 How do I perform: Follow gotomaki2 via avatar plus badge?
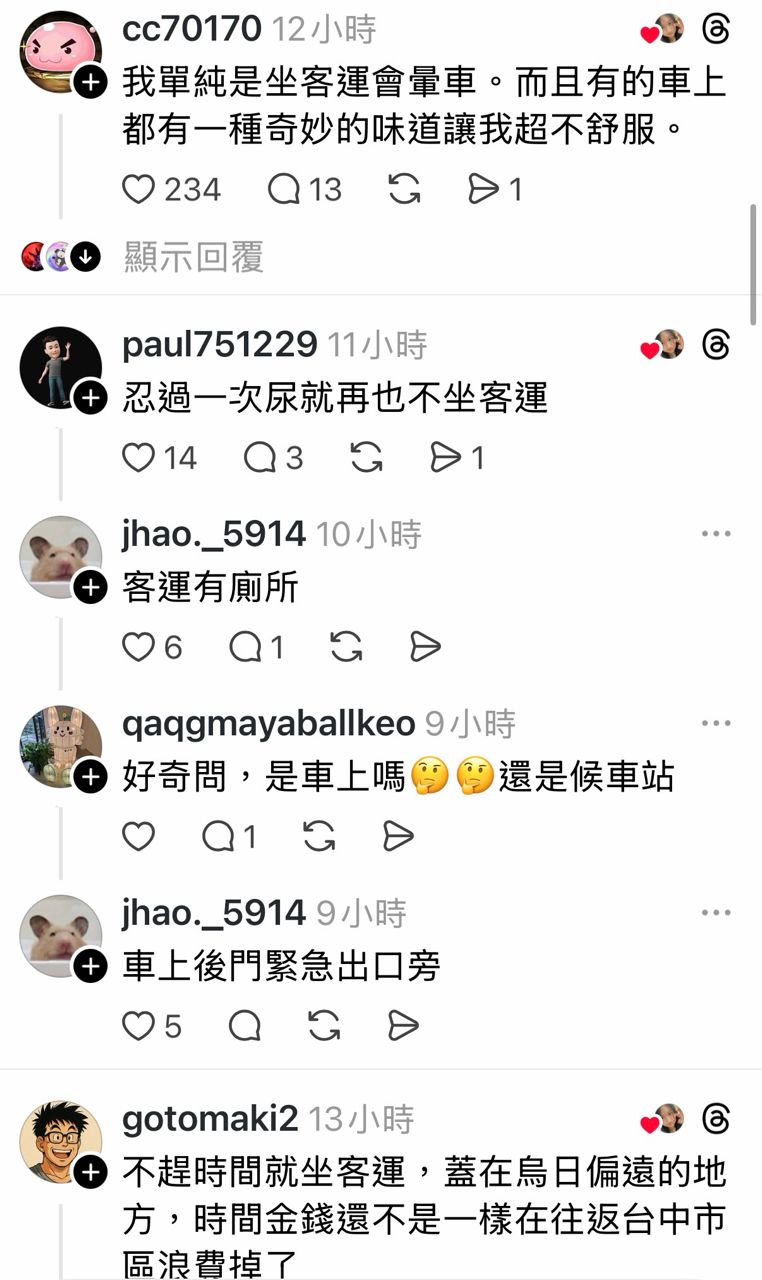[90, 1172]
